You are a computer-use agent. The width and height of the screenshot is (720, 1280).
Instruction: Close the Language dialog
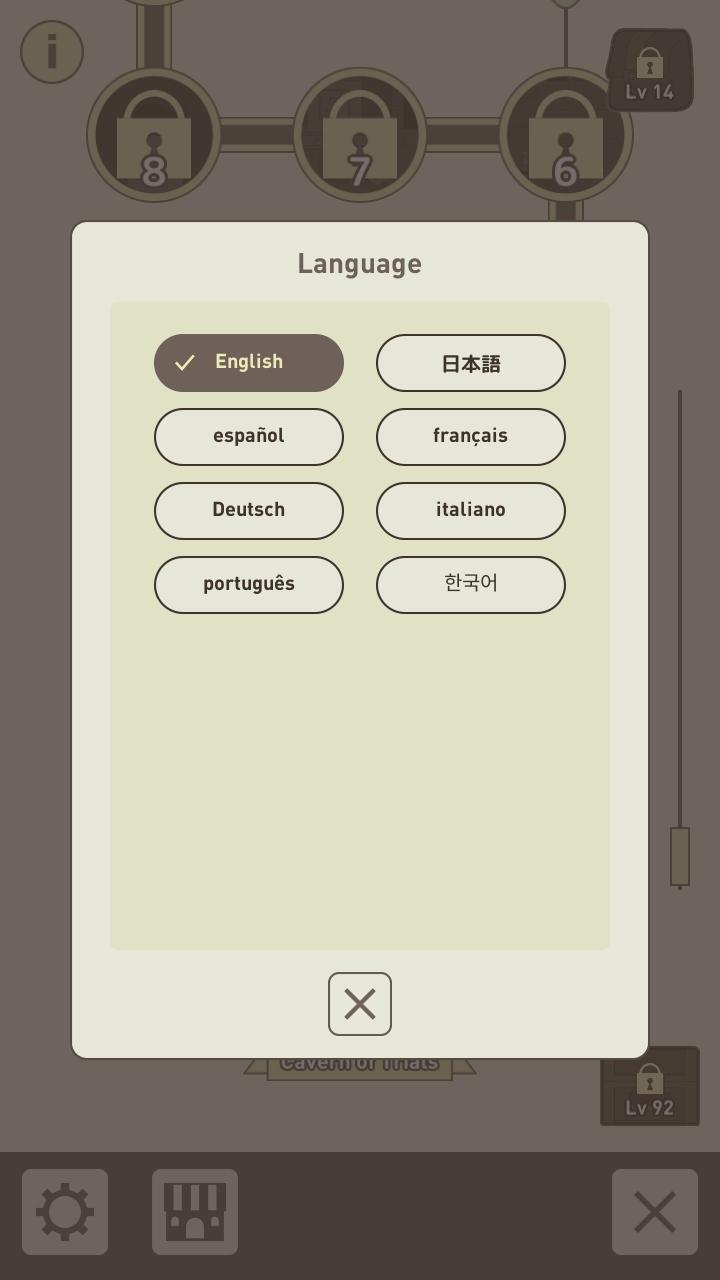pyautogui.click(x=360, y=1004)
